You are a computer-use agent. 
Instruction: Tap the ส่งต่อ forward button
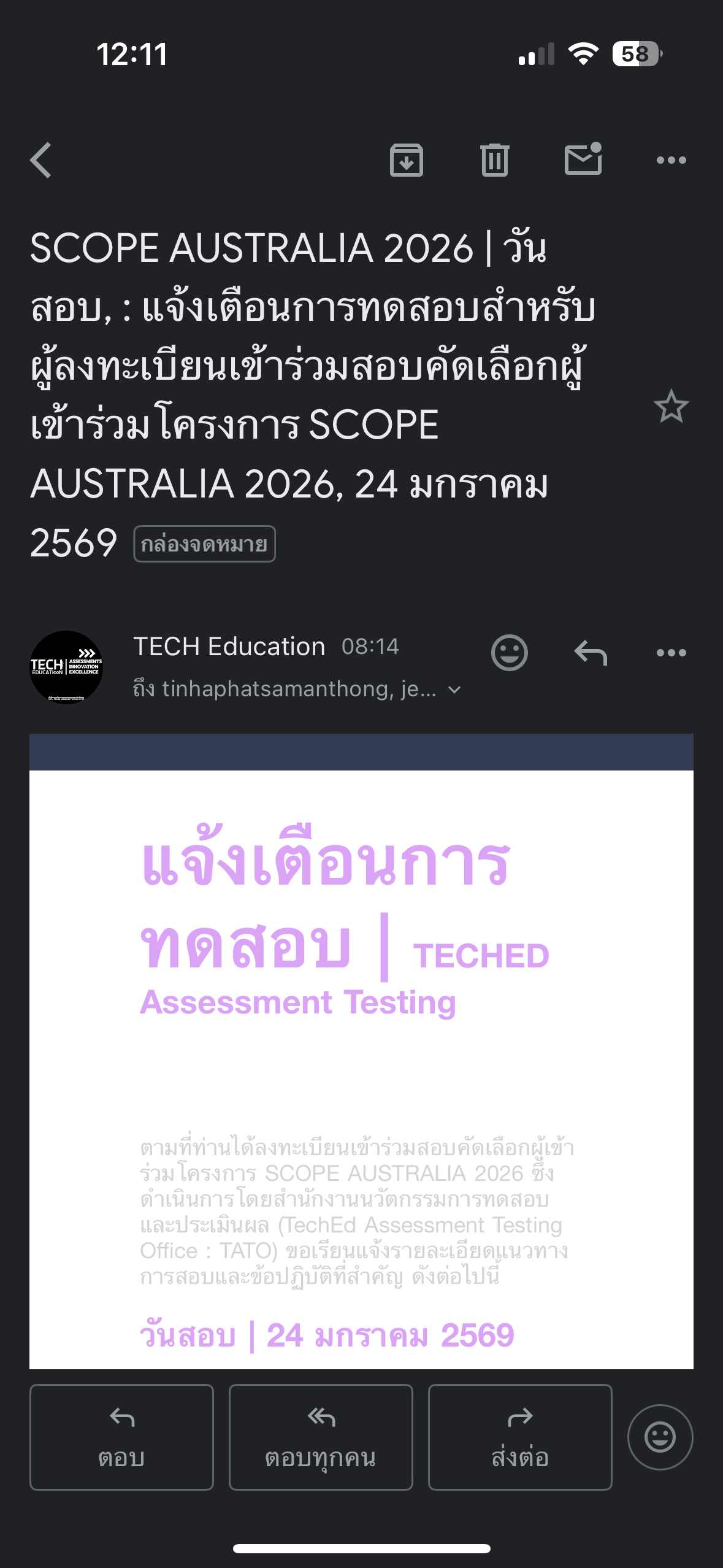(x=520, y=1437)
